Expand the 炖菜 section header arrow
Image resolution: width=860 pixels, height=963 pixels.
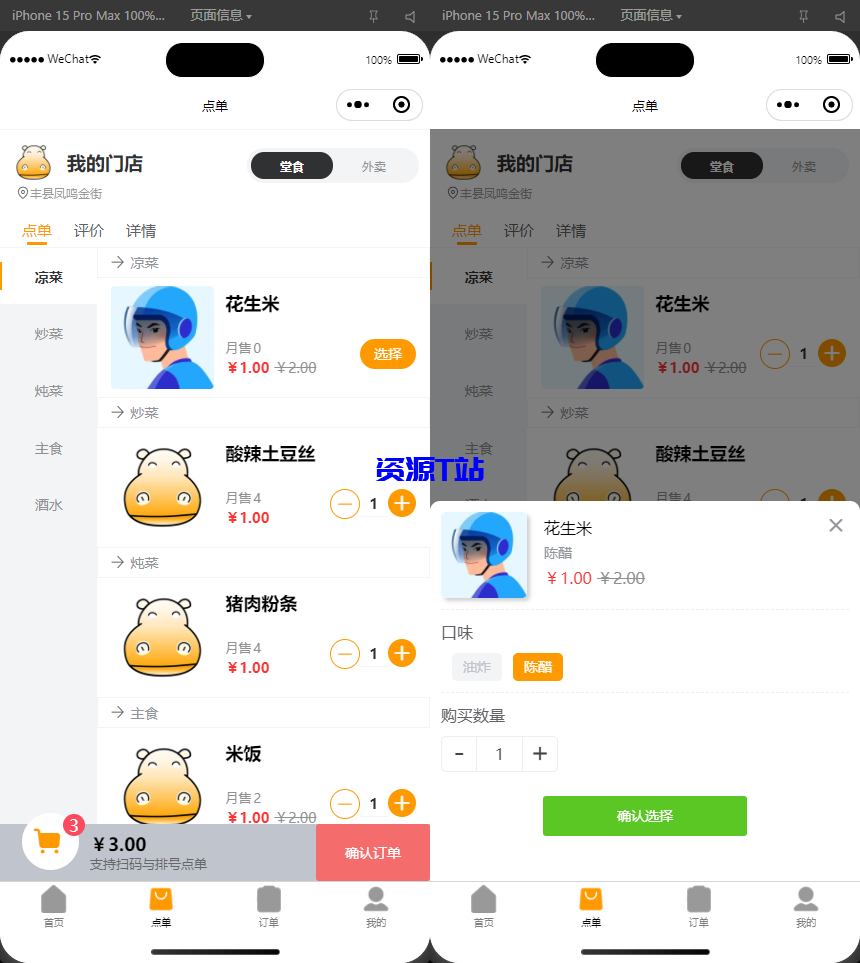(117, 562)
